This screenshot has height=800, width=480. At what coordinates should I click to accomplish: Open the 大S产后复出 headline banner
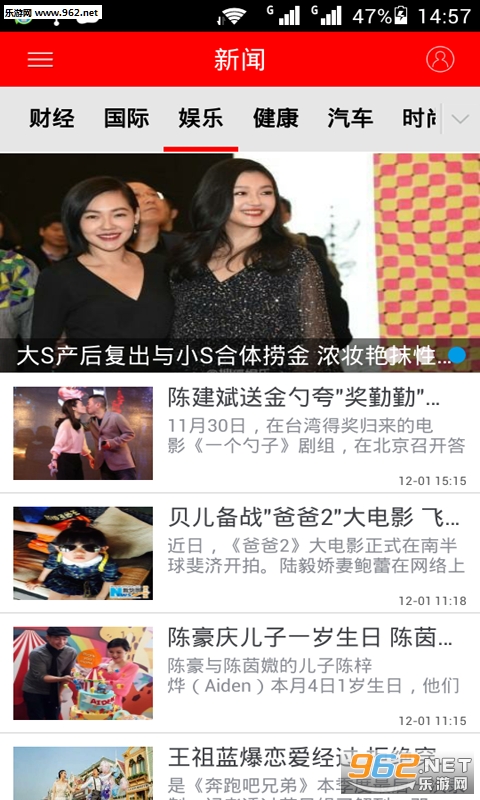(240, 263)
